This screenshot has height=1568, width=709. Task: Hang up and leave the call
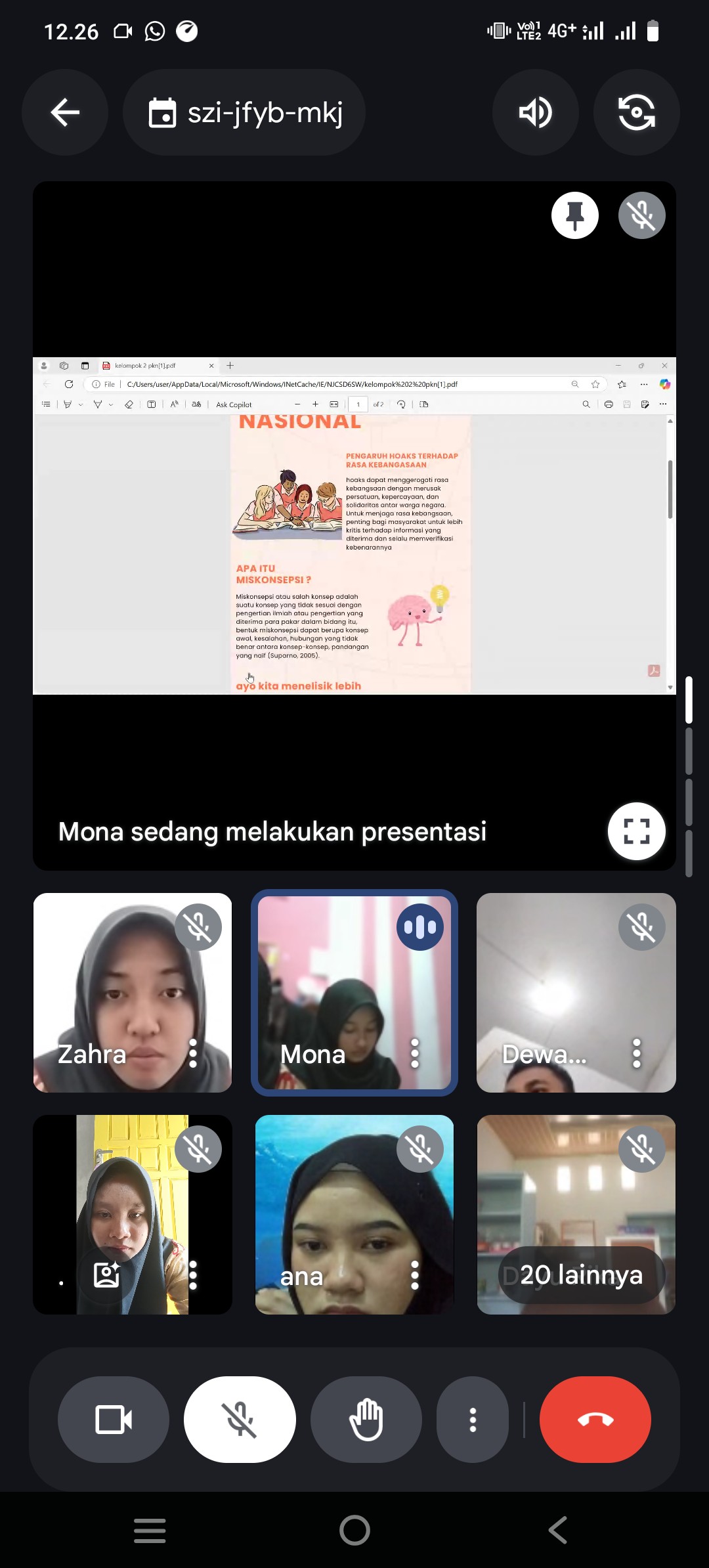click(x=595, y=1420)
